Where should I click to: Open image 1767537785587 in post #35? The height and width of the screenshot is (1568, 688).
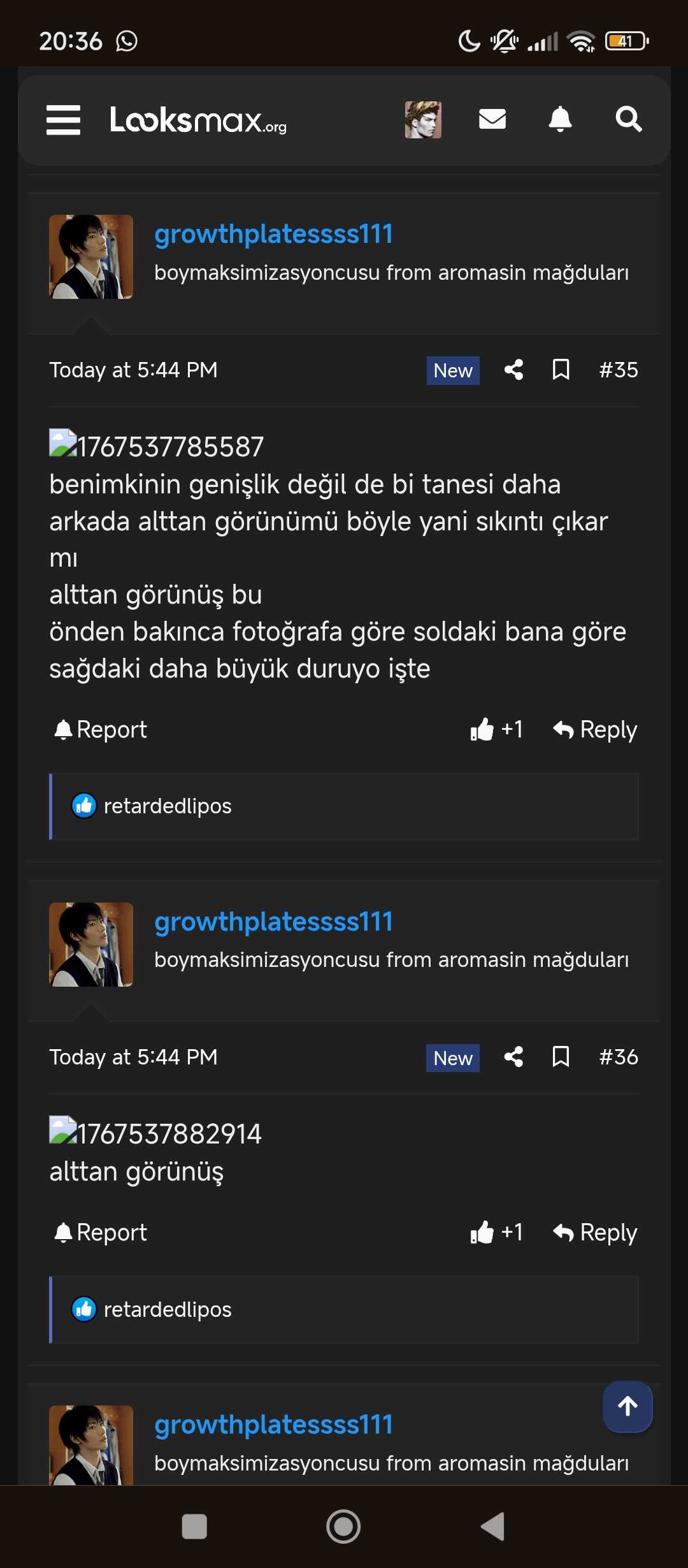[156, 446]
